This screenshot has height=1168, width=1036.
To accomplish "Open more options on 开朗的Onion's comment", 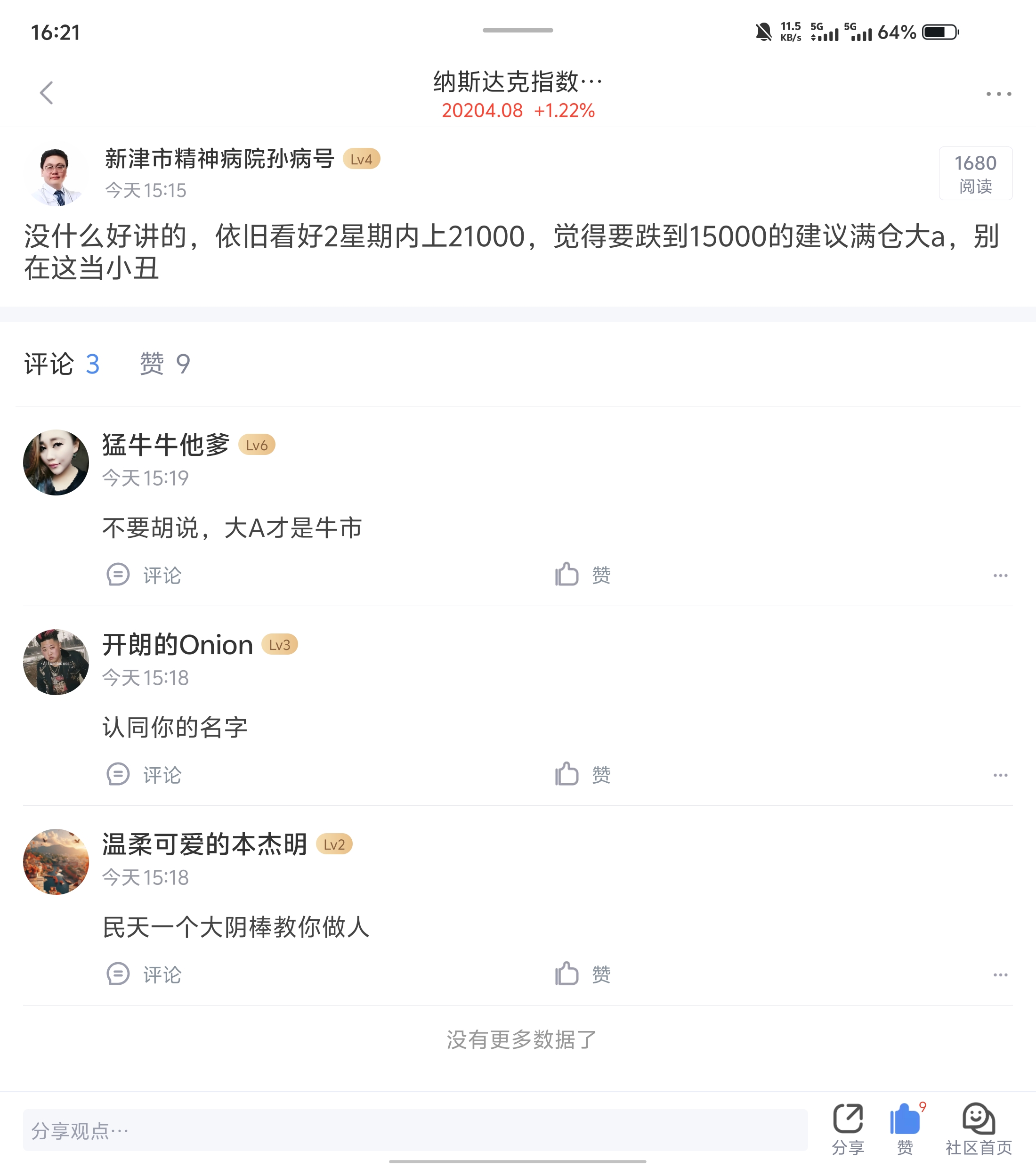I will (1000, 775).
